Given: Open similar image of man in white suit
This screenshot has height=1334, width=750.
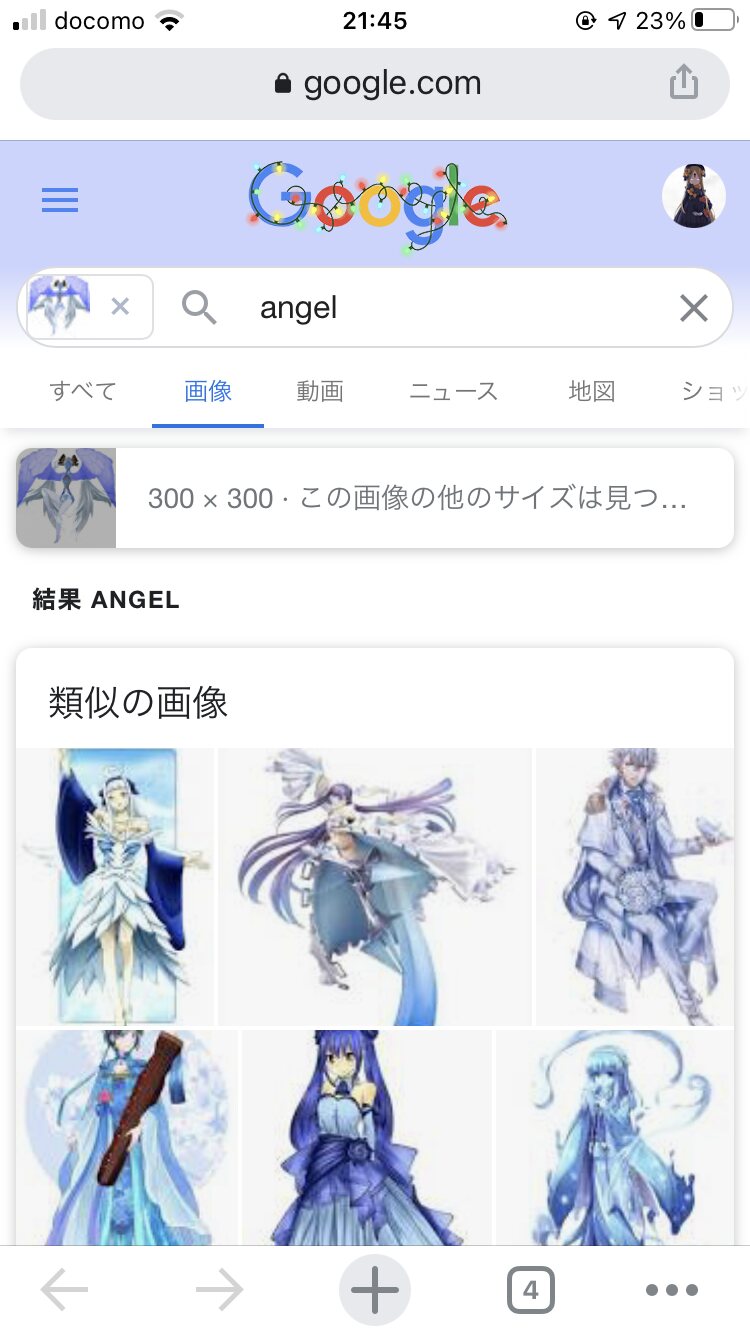Looking at the screenshot, I should tap(635, 887).
